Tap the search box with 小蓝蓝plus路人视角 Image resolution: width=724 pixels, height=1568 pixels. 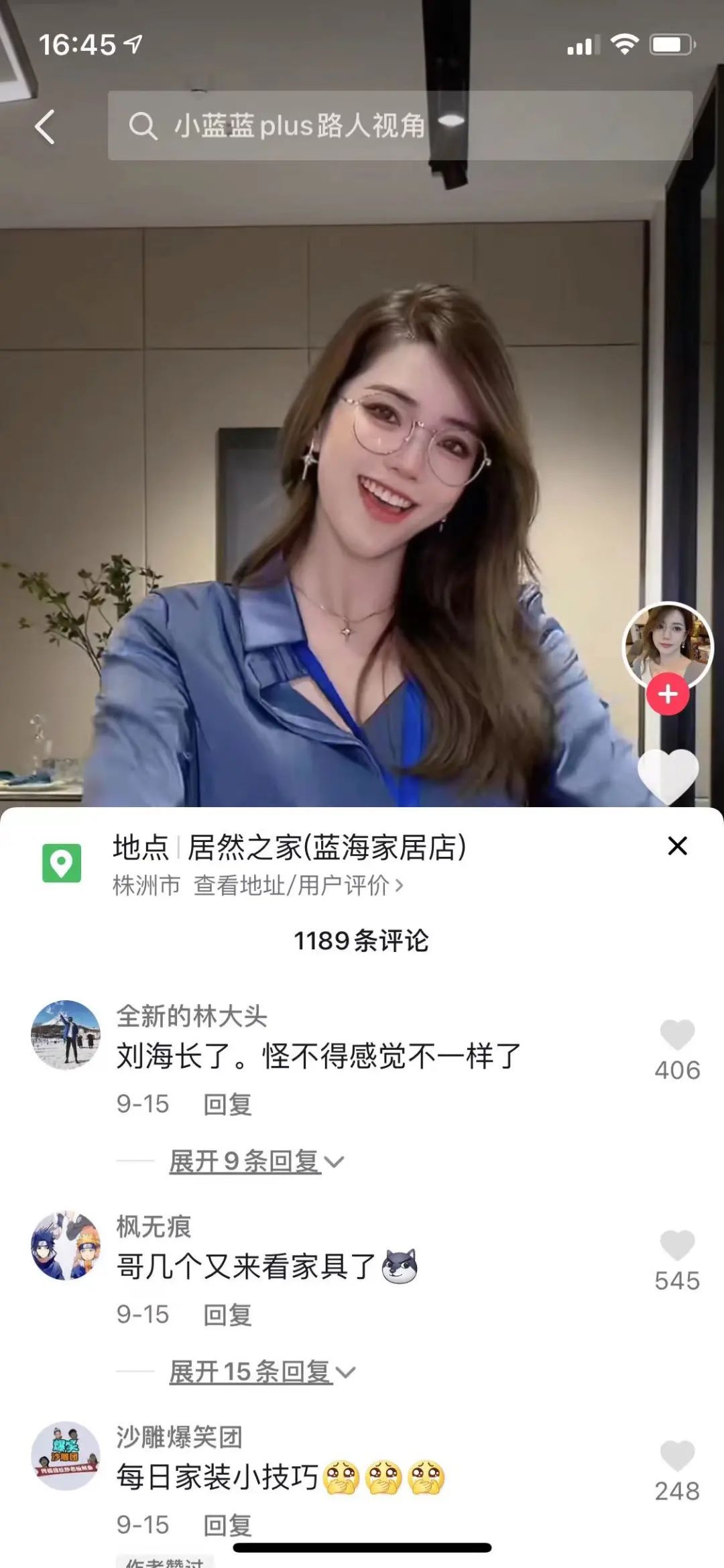pos(400,125)
